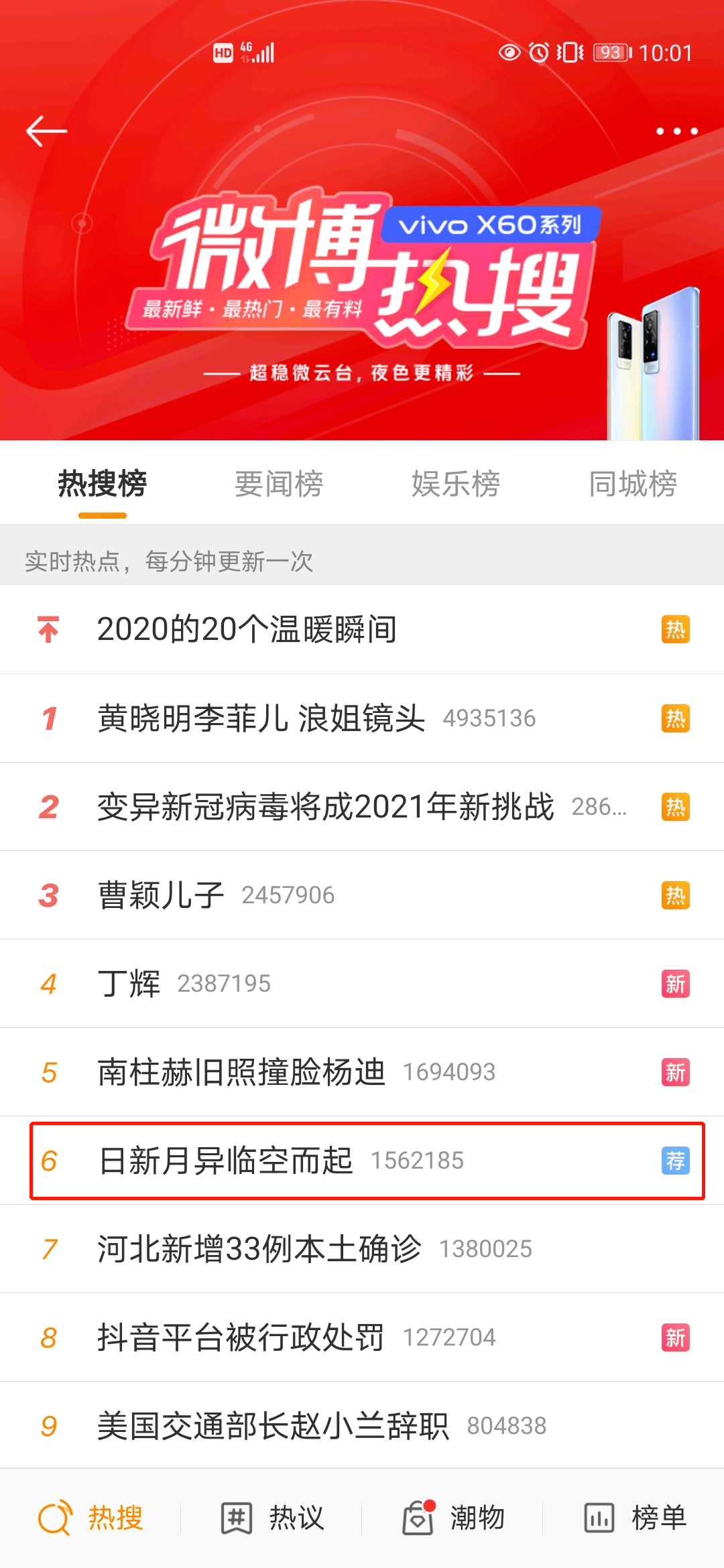The height and width of the screenshot is (1568, 724).
Task: Switch to the 要闻榜 tab
Action: click(279, 484)
